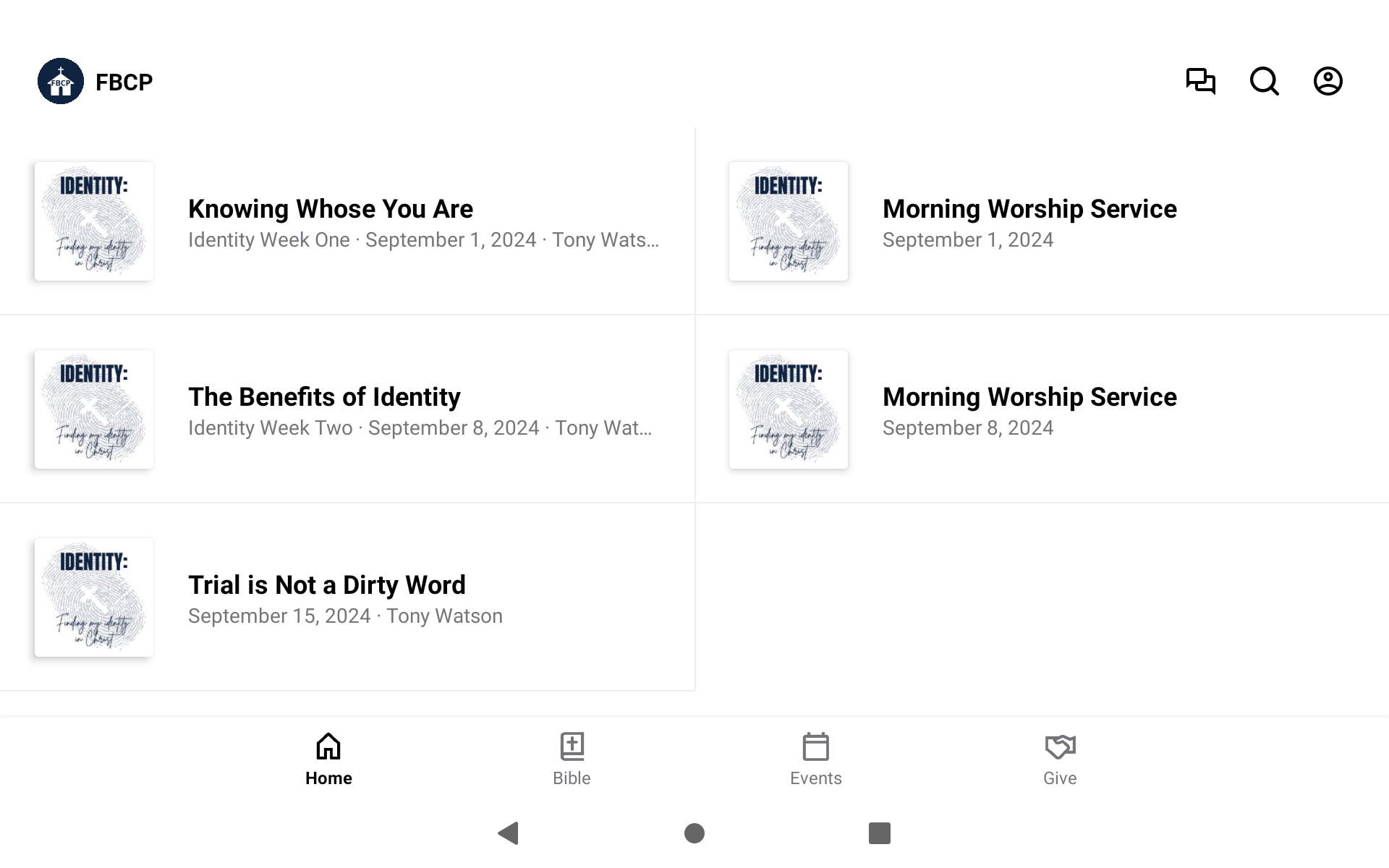The height and width of the screenshot is (868, 1389).
Task: Open the messages chat icon
Action: pos(1200,81)
